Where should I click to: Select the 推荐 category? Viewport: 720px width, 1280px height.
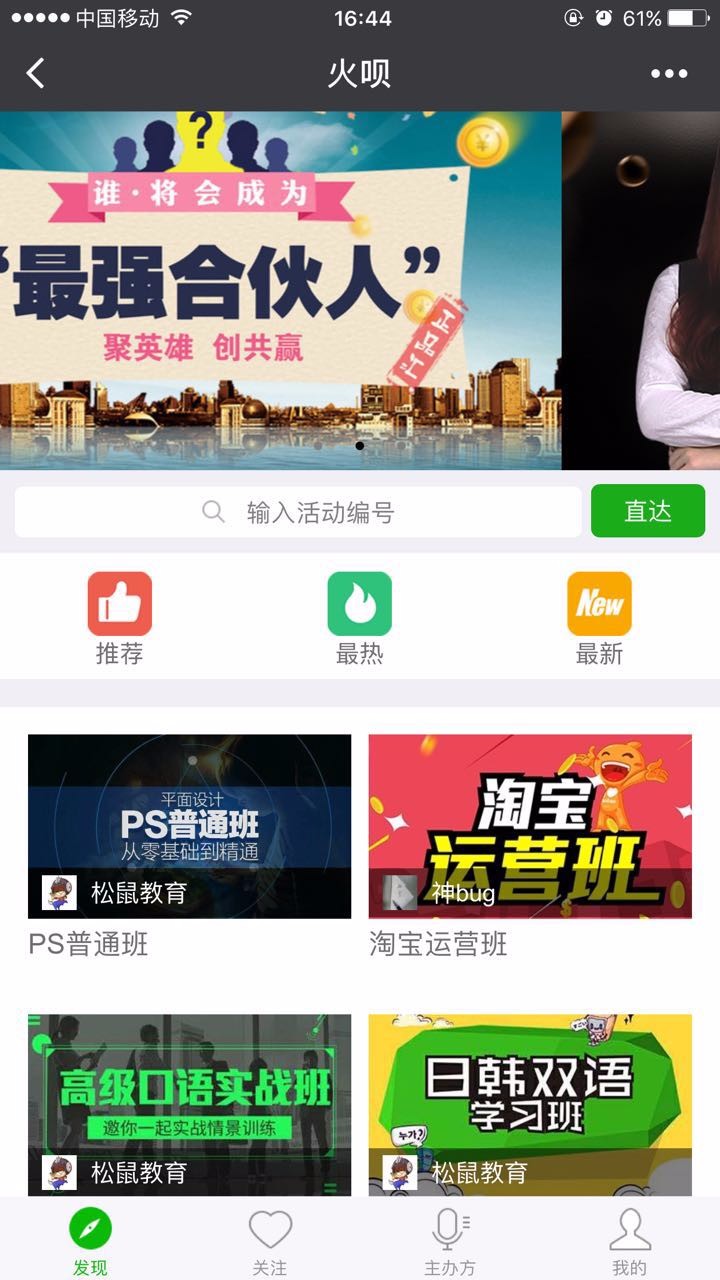click(120, 618)
